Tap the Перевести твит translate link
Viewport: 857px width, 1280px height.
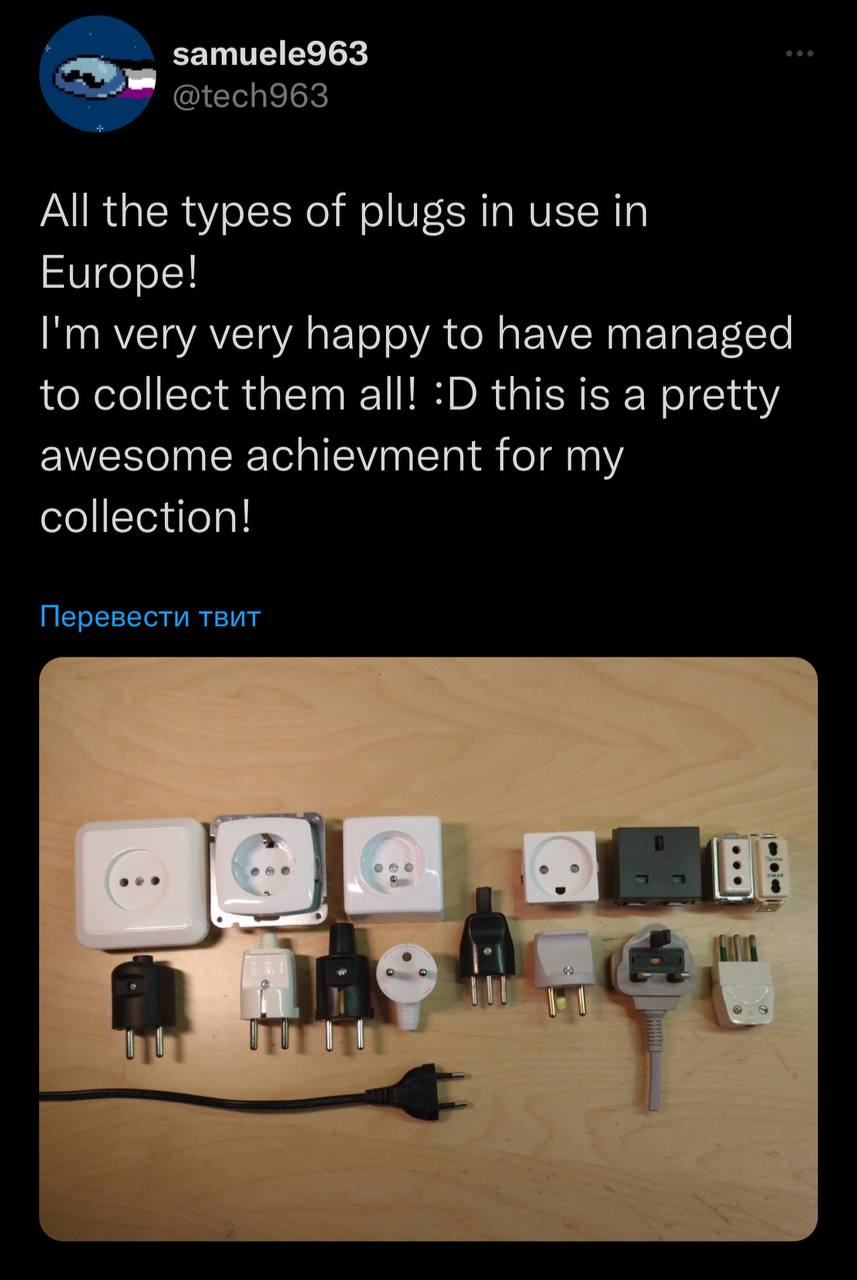pyautogui.click(x=150, y=616)
